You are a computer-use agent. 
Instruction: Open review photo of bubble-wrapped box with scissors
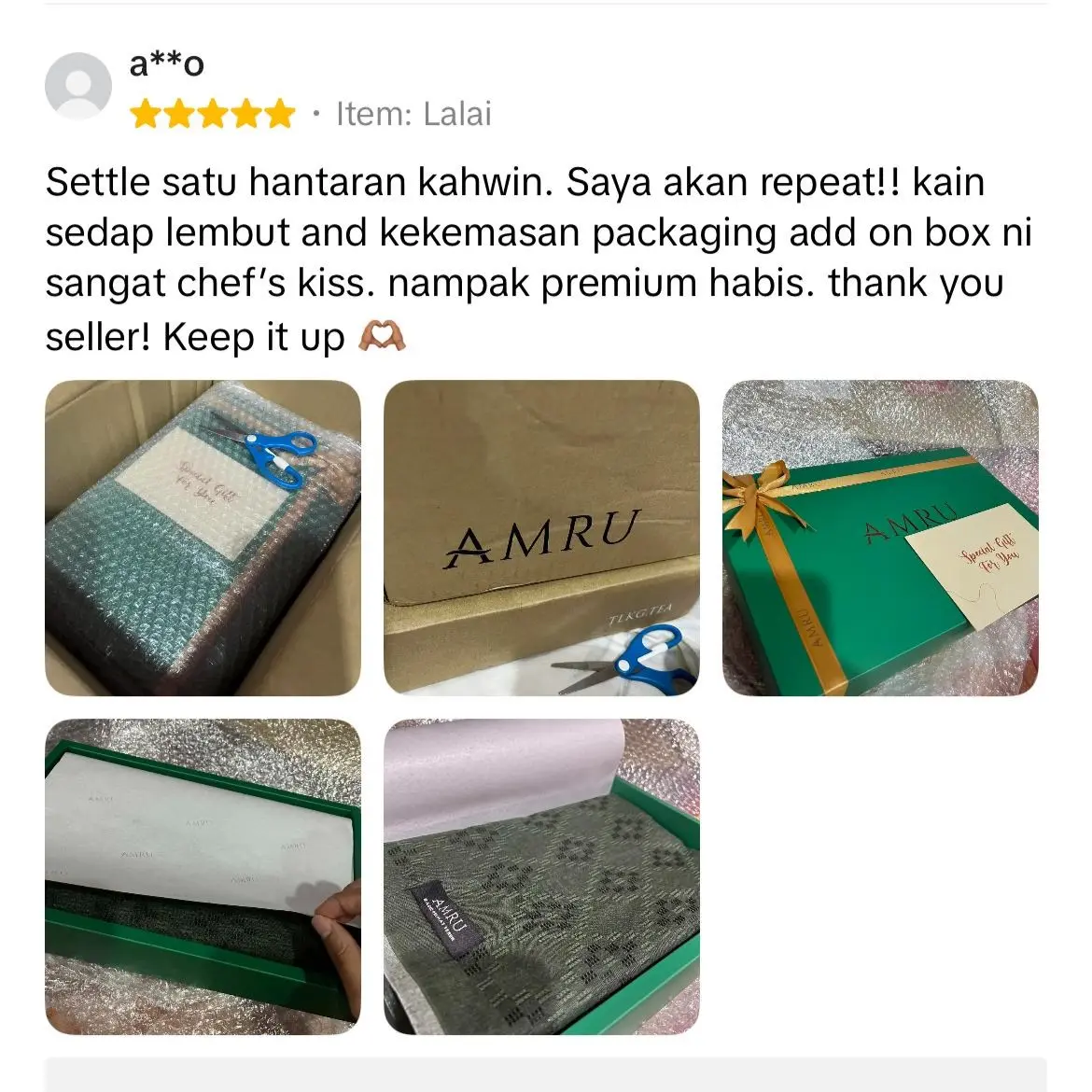click(x=203, y=538)
